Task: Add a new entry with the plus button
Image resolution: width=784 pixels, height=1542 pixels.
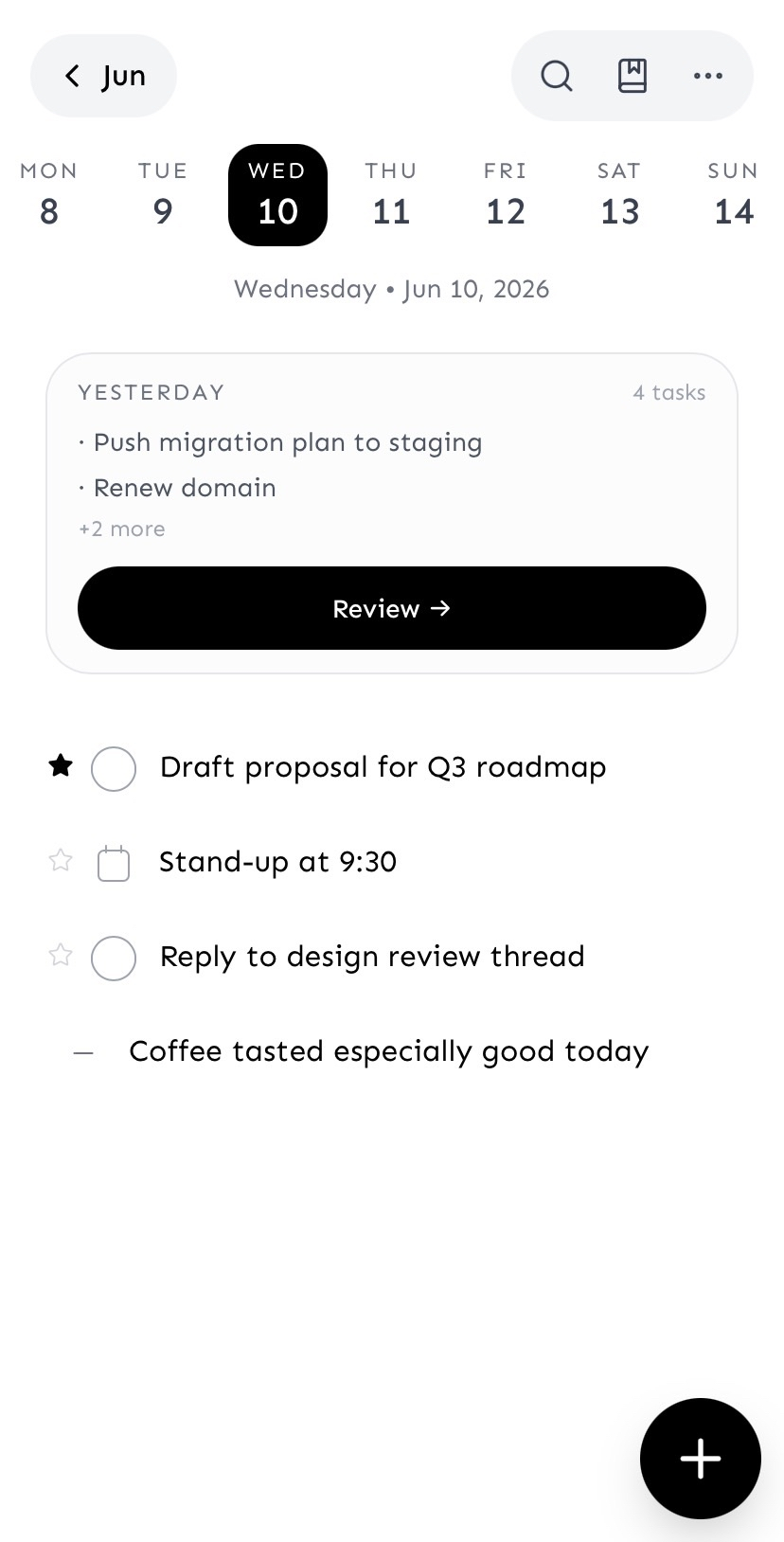Action: pyautogui.click(x=701, y=1459)
